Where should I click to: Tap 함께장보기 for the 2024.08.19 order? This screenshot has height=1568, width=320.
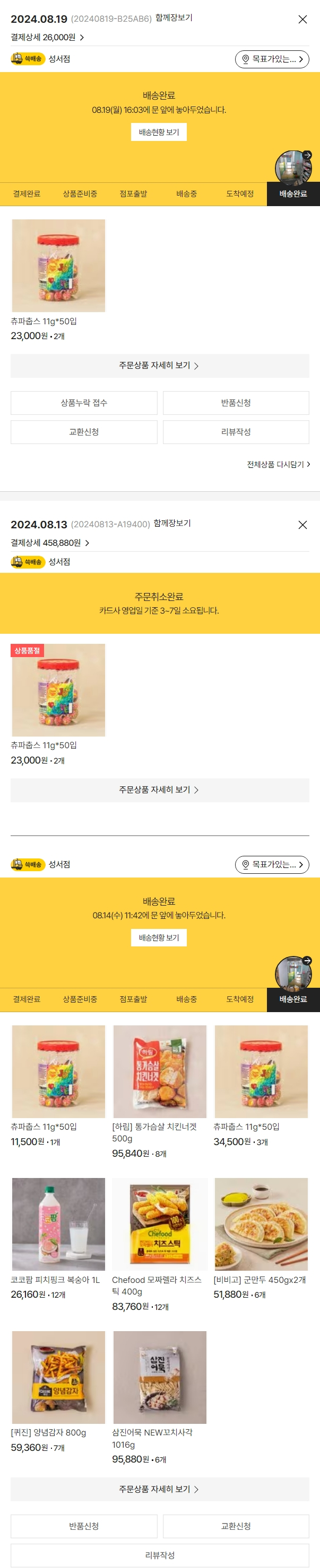click(174, 17)
